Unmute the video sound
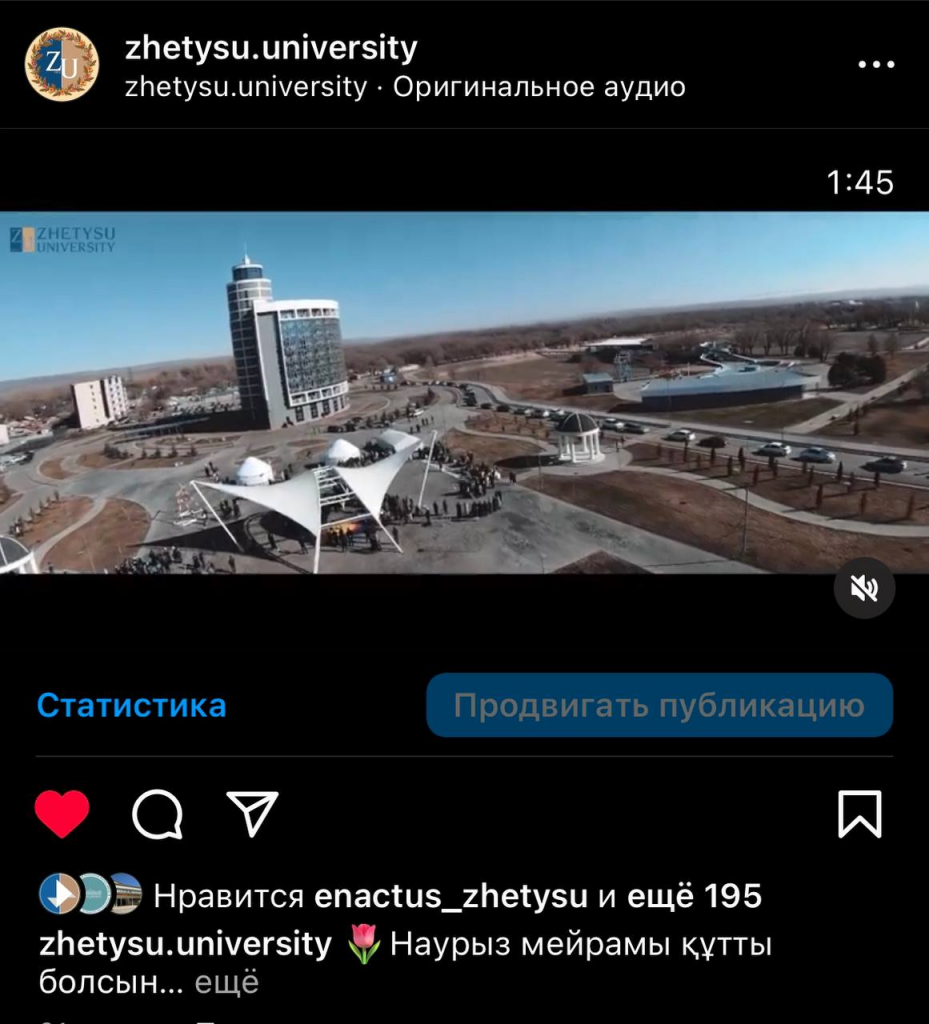This screenshot has width=929, height=1024. (x=864, y=589)
